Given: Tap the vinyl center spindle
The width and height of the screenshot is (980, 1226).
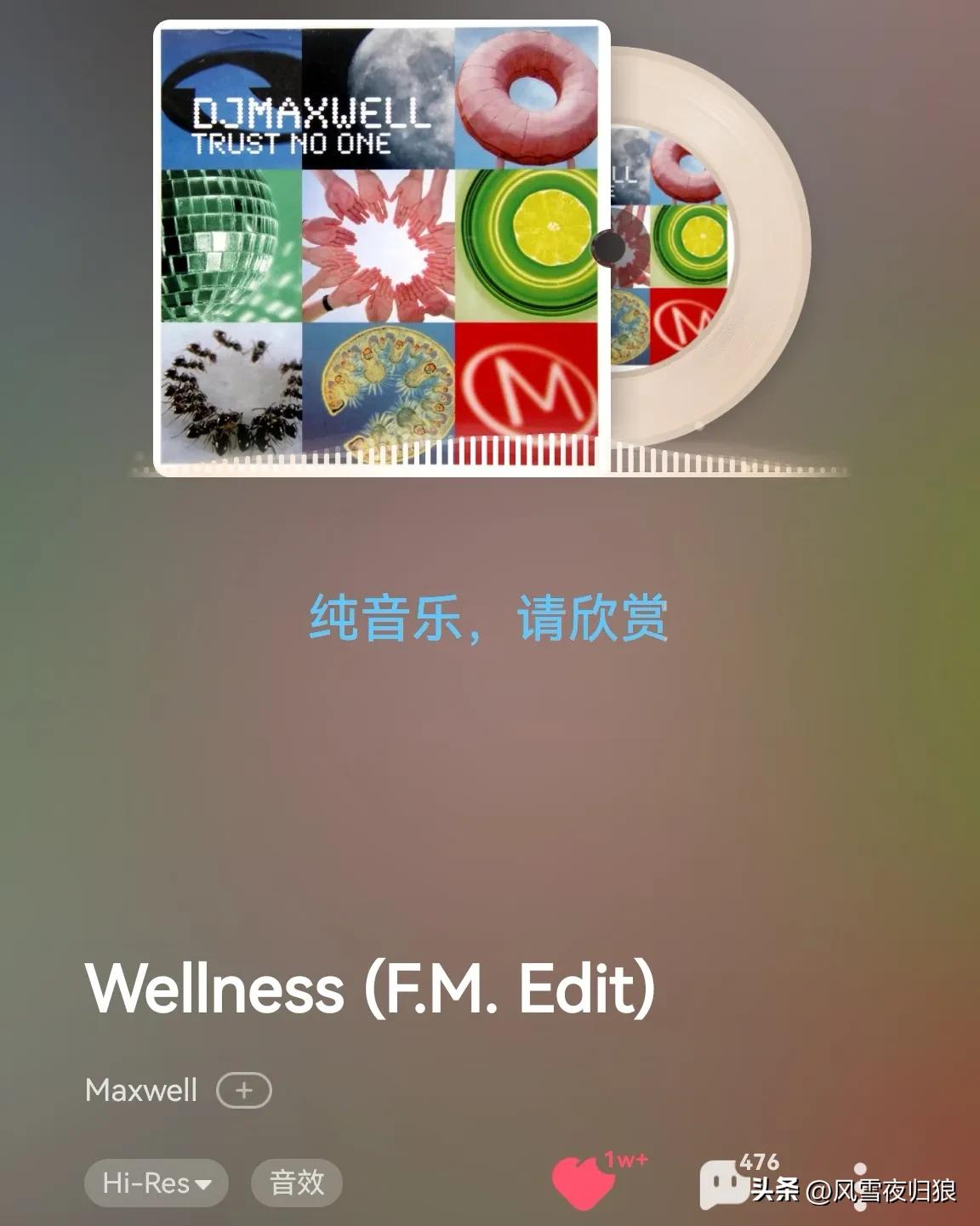Looking at the screenshot, I should click(607, 248).
